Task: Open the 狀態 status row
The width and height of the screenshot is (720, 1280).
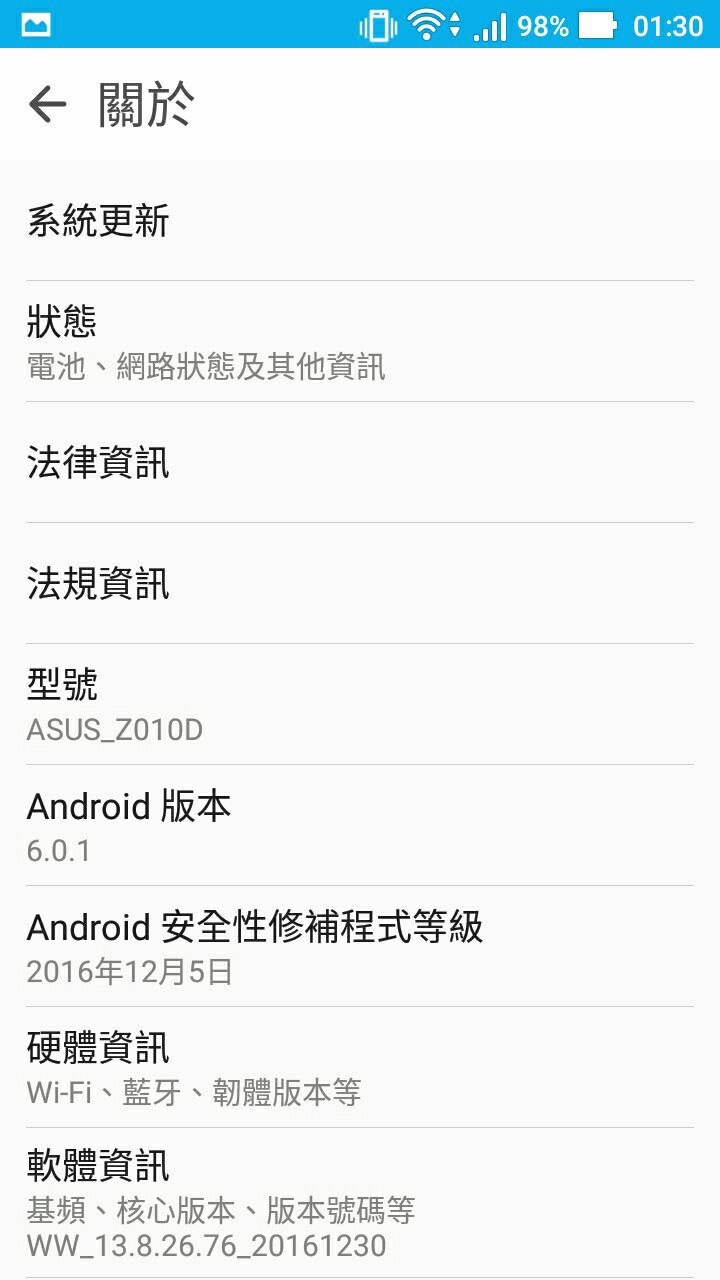Action: click(360, 342)
